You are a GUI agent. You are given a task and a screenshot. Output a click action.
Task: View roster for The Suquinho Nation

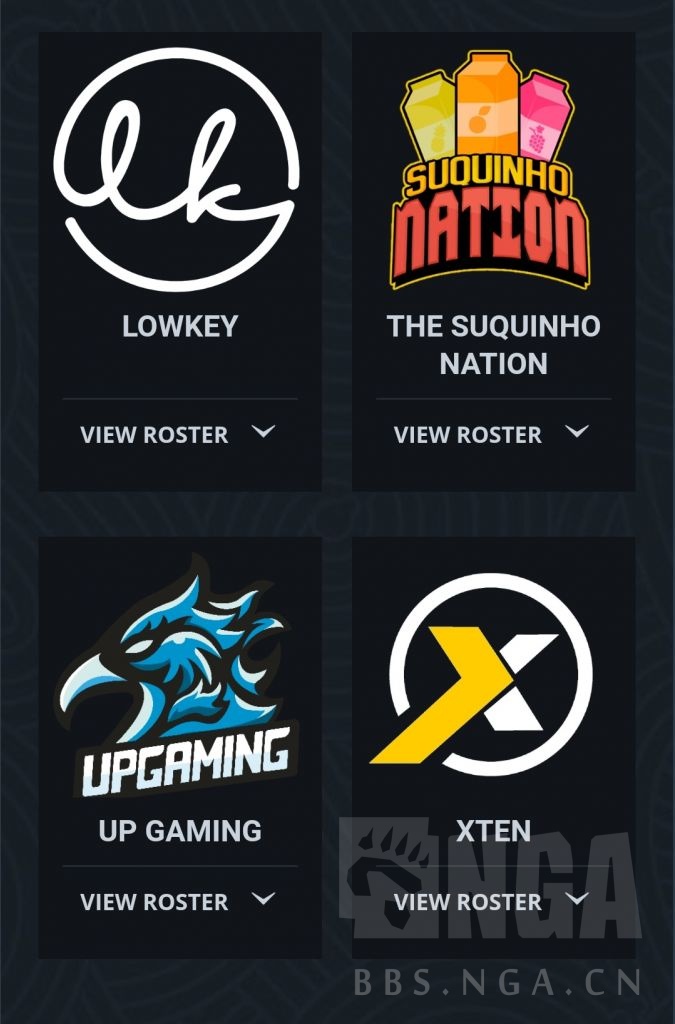[x=491, y=434]
